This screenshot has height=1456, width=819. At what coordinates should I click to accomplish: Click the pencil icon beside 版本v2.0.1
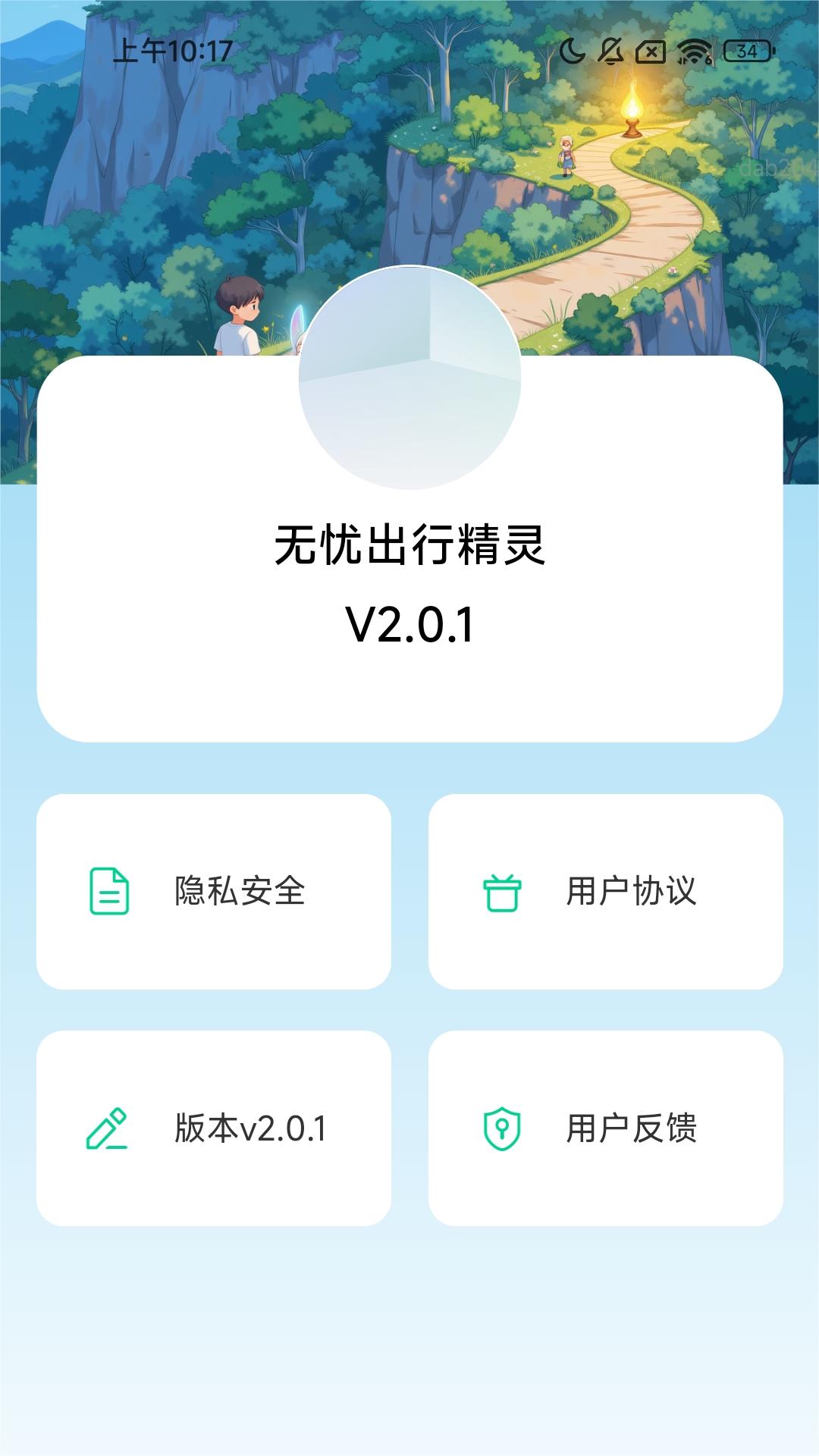point(107,1130)
